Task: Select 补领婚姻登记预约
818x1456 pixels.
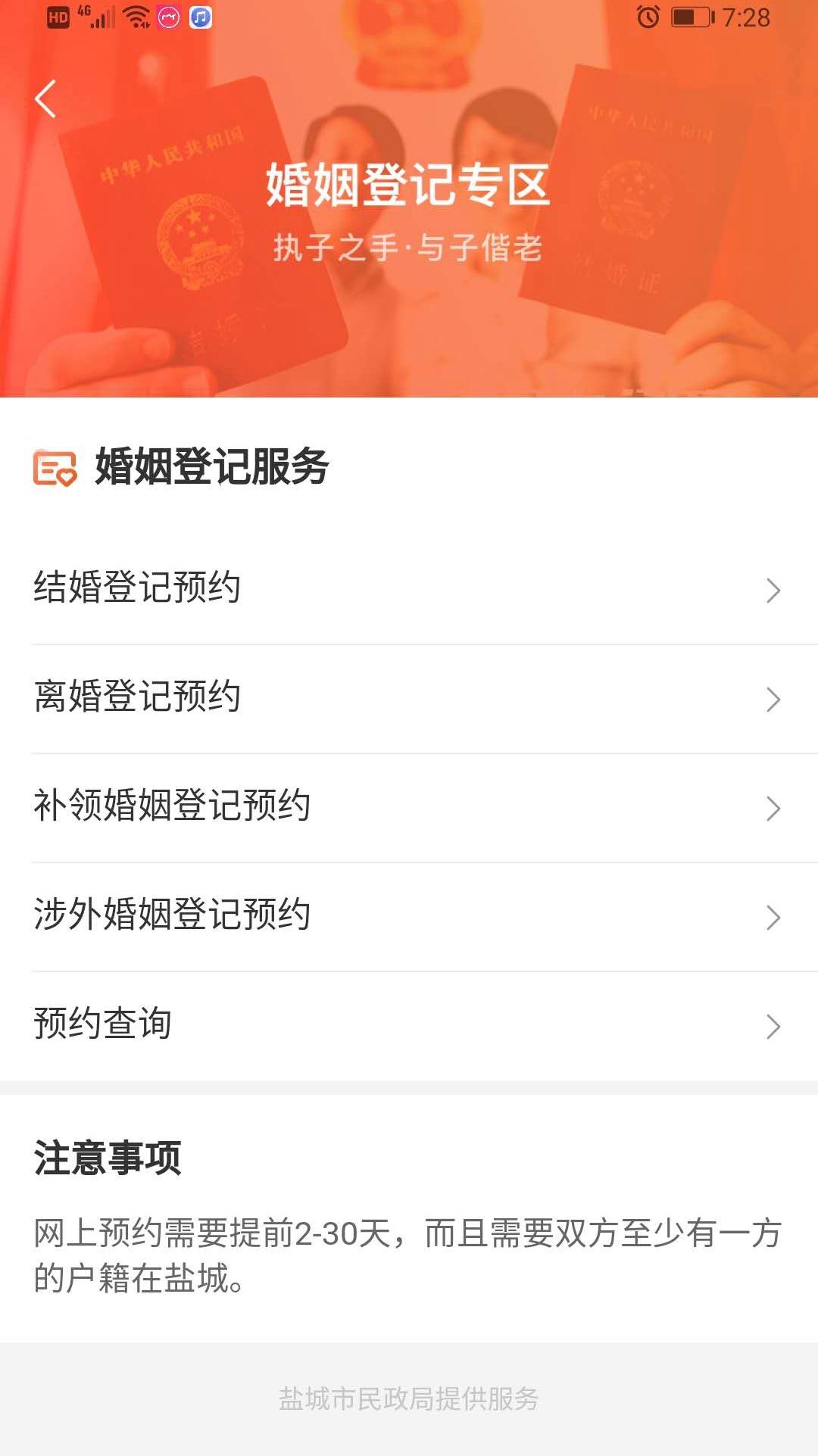Action: click(409, 806)
